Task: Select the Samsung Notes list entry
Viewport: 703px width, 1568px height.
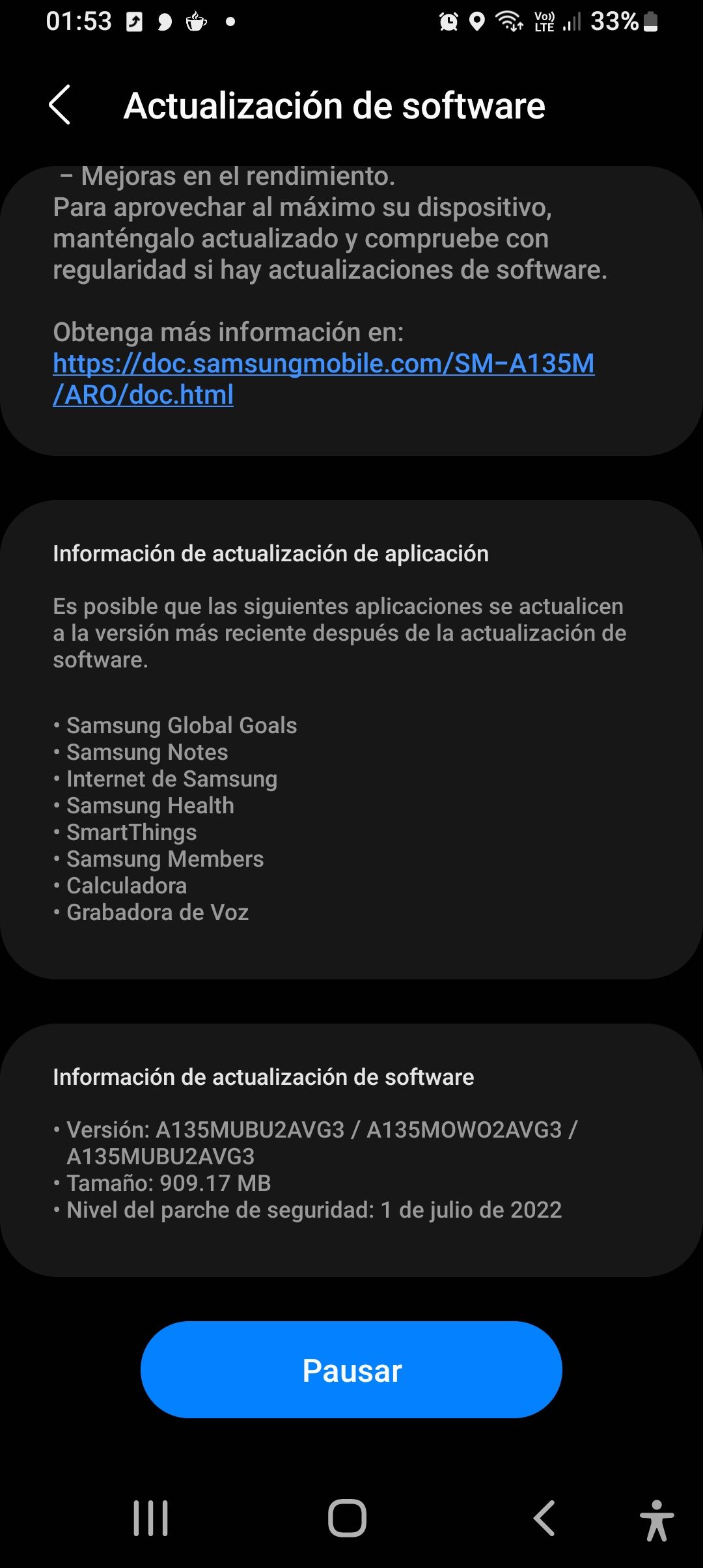Action: pos(147,752)
